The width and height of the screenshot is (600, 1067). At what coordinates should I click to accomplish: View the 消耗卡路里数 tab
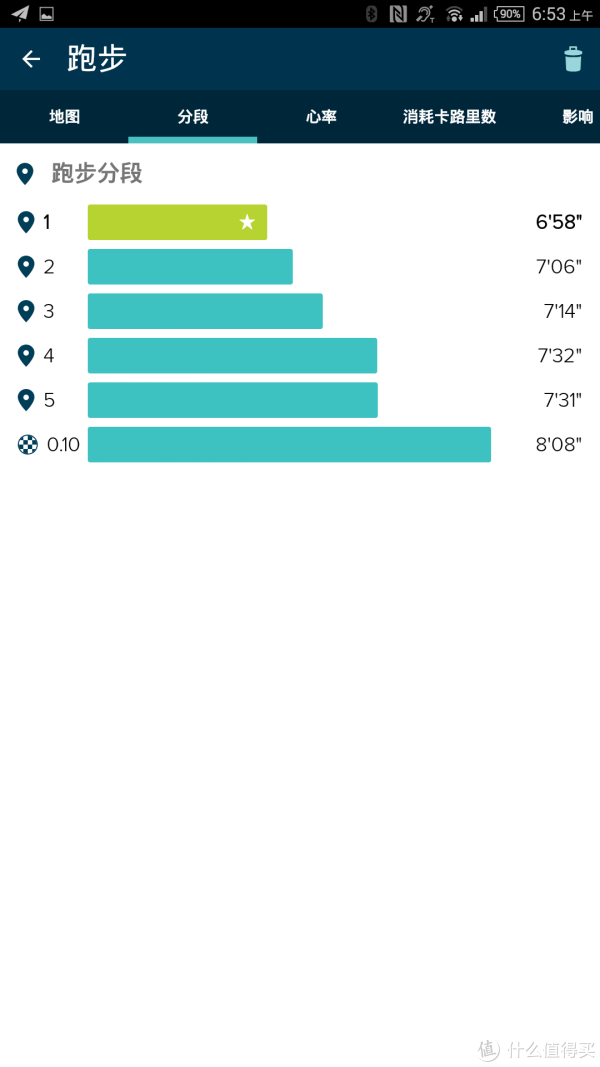(x=449, y=117)
